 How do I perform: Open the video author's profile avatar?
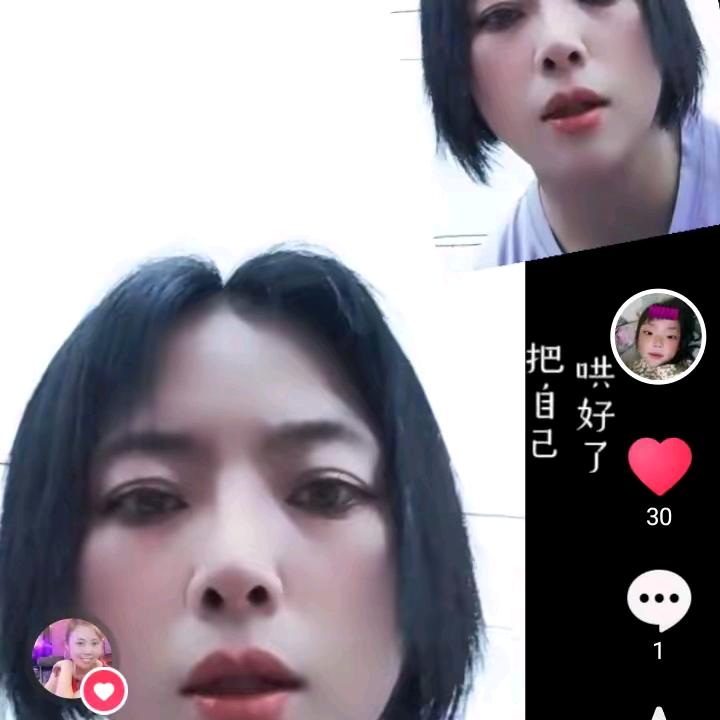(x=658, y=337)
